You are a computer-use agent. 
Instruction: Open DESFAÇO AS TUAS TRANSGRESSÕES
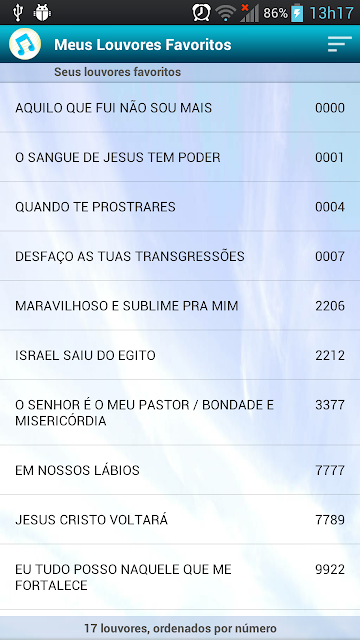(180, 256)
